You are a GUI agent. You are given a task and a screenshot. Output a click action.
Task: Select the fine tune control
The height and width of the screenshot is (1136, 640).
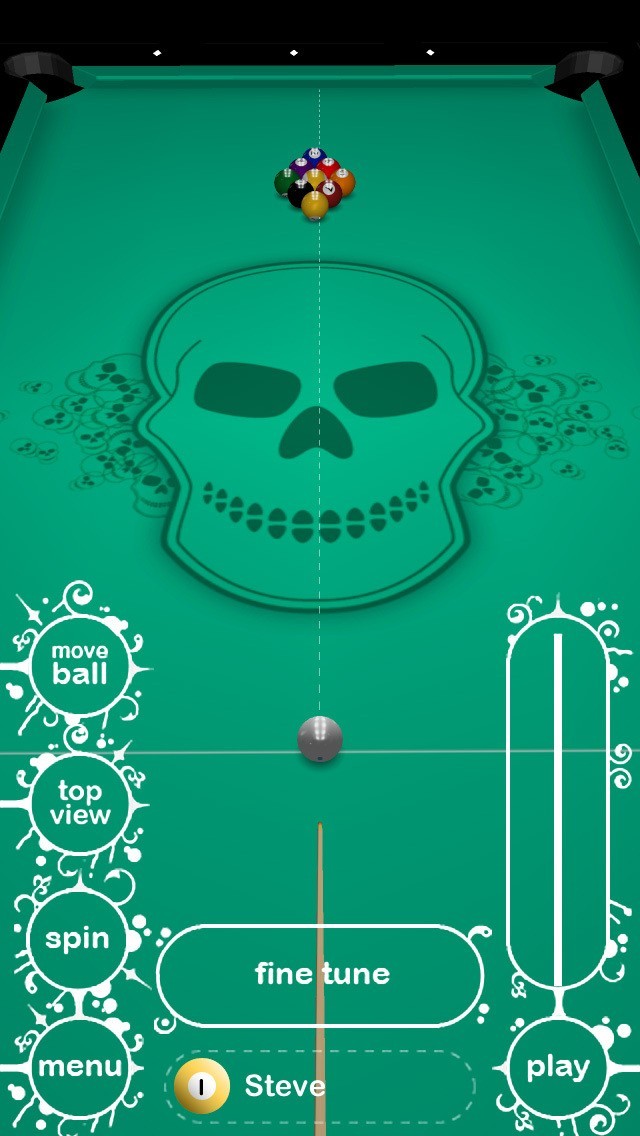pyautogui.click(x=320, y=975)
